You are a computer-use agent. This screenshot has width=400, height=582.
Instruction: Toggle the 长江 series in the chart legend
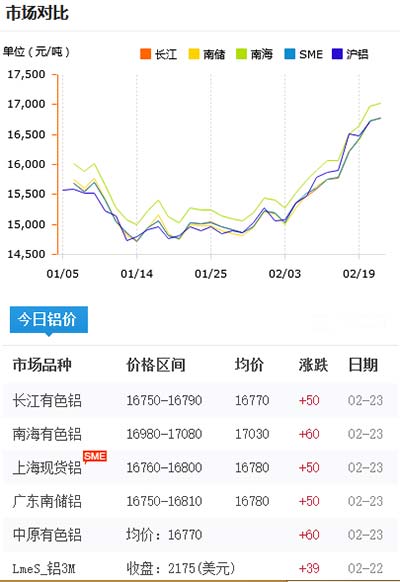click(x=158, y=54)
